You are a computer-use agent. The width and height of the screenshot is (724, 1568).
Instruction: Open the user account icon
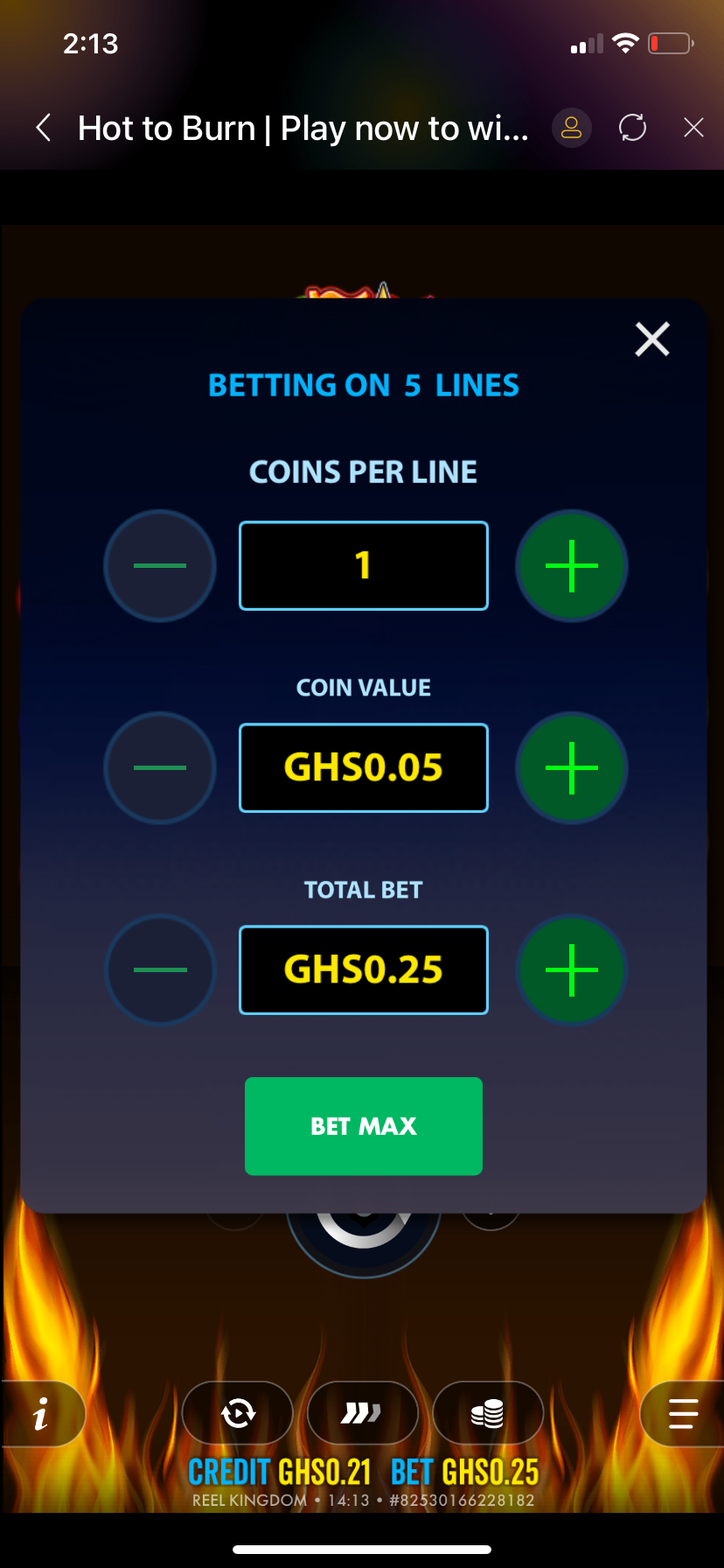[x=571, y=128]
